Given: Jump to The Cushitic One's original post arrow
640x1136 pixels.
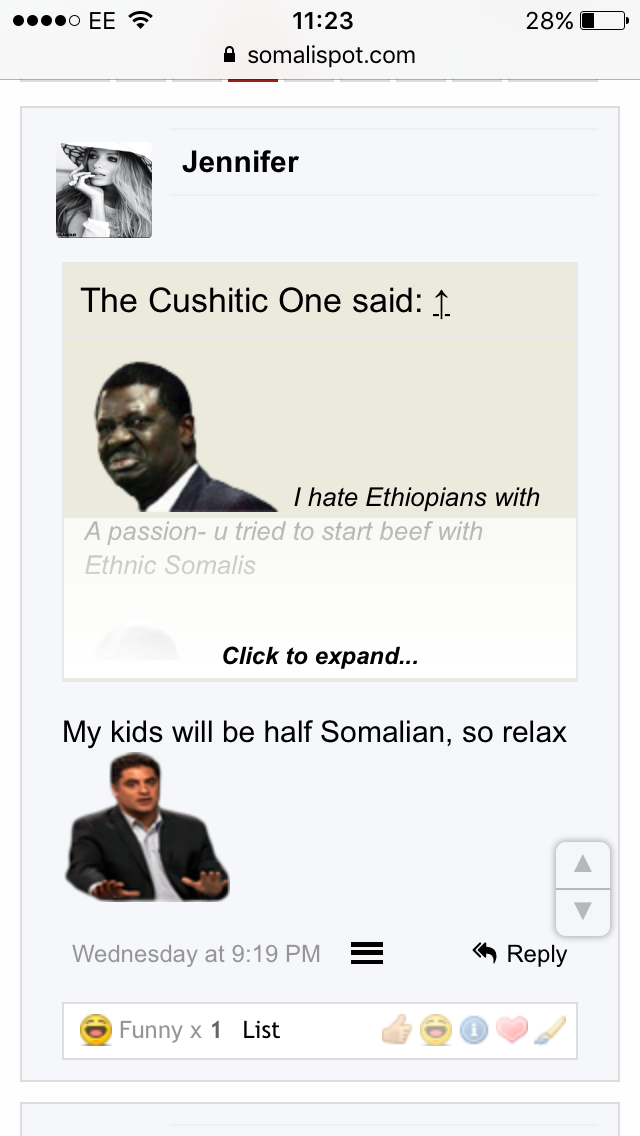Looking at the screenshot, I should 441,302.
